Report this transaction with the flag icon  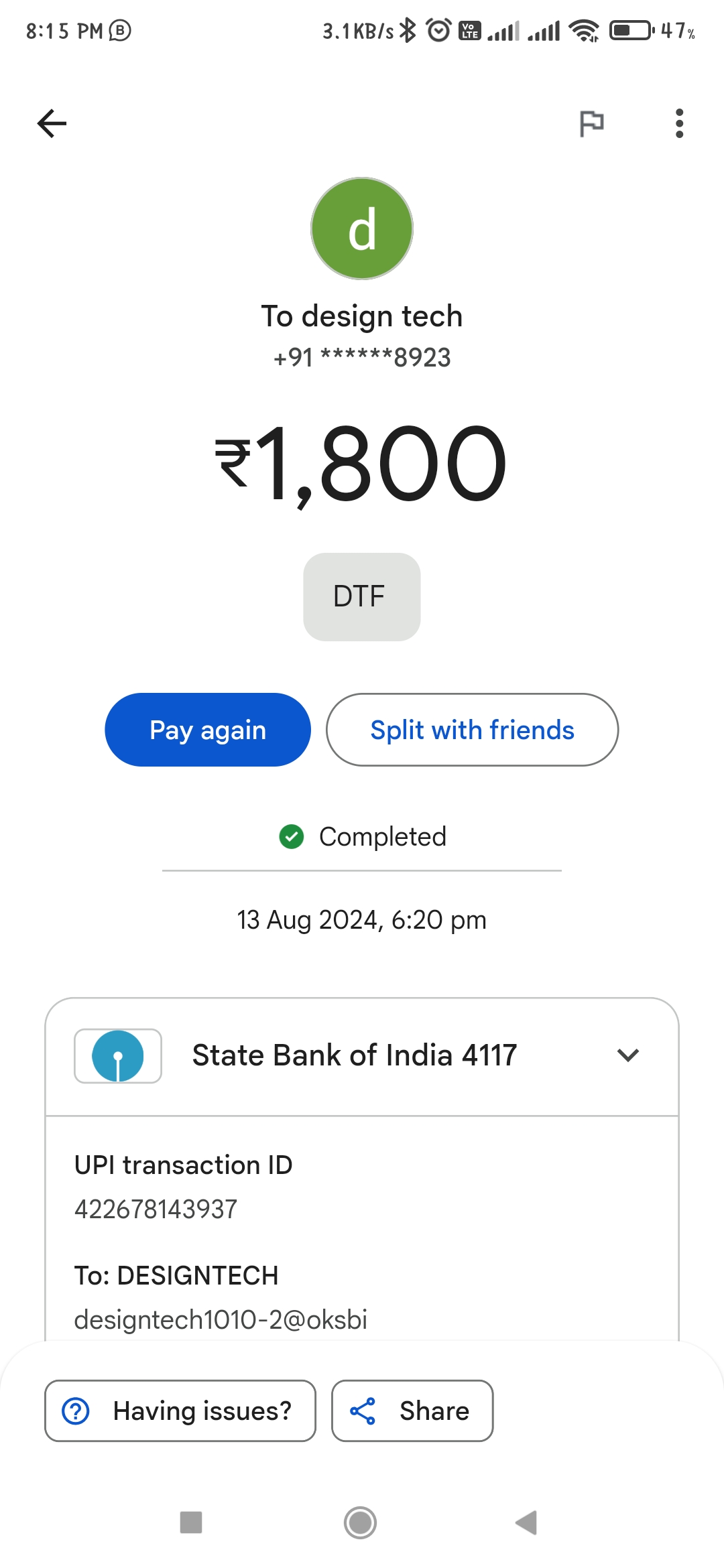(591, 124)
